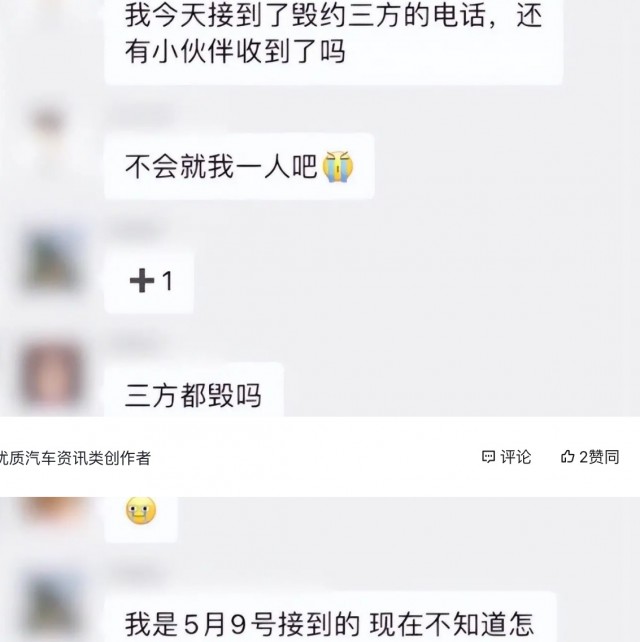Tap the 2赞同 upvote button
The height and width of the screenshot is (642, 640).
[590, 457]
